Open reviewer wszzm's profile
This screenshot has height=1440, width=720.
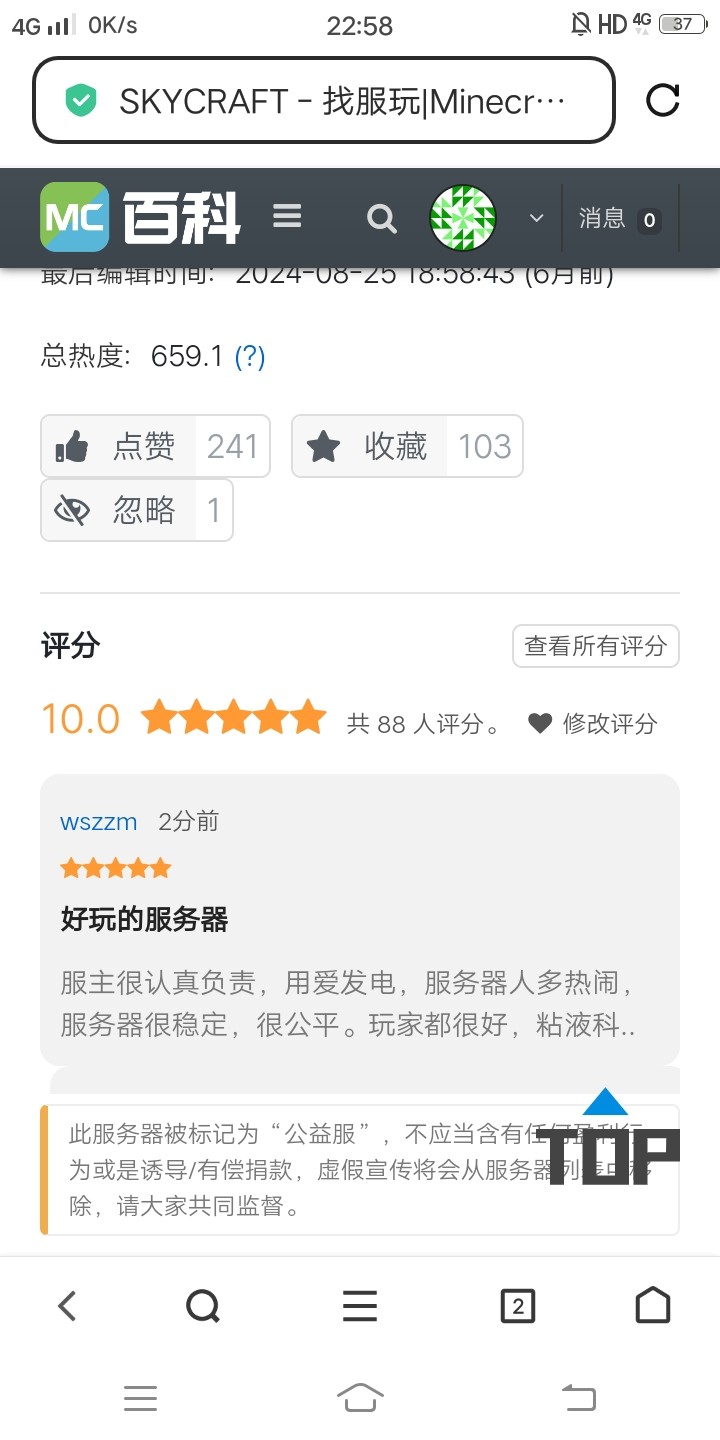(x=99, y=822)
